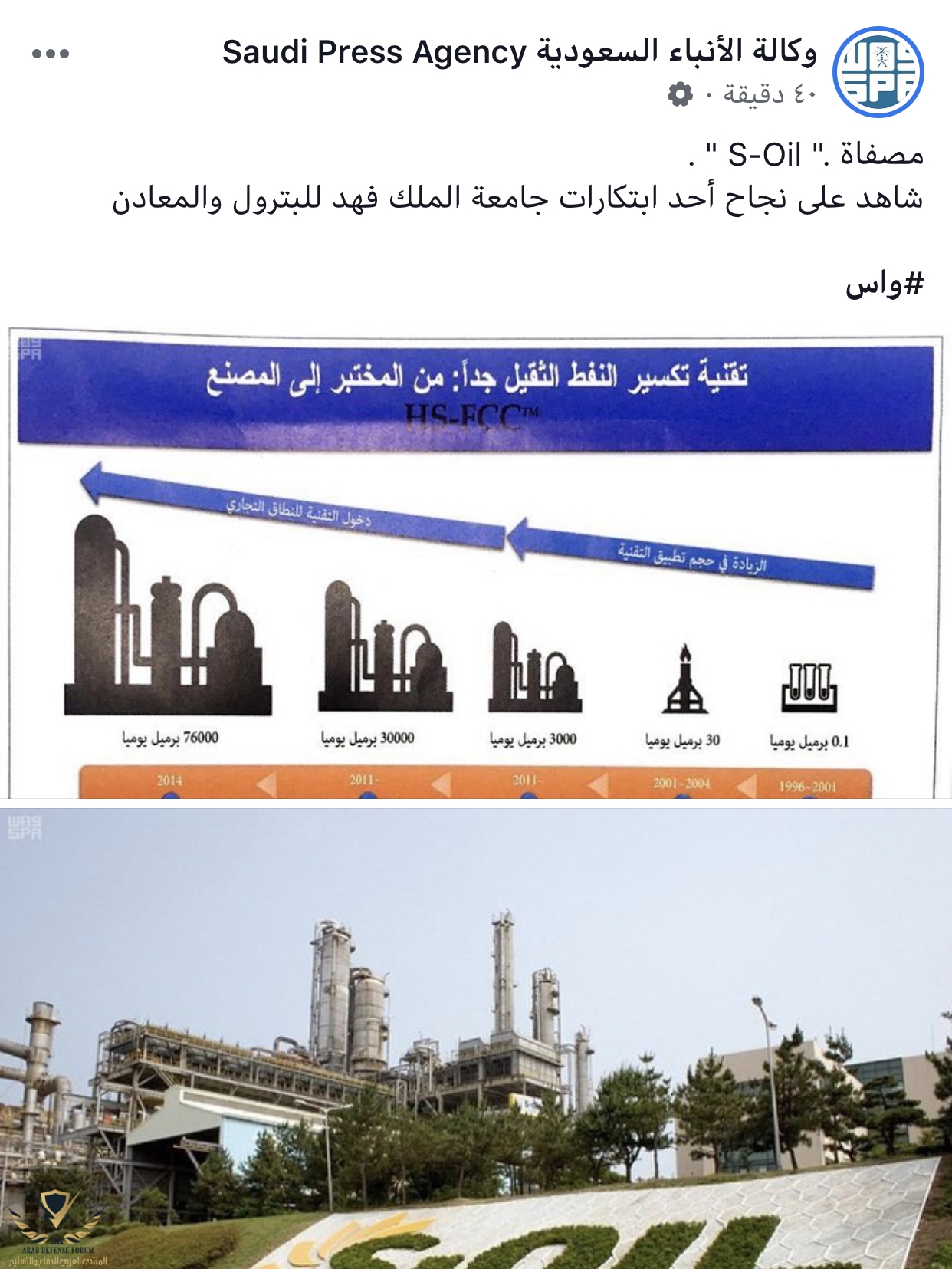Open the post's three-dot options menu
This screenshot has height=1269, width=952.
tap(51, 54)
